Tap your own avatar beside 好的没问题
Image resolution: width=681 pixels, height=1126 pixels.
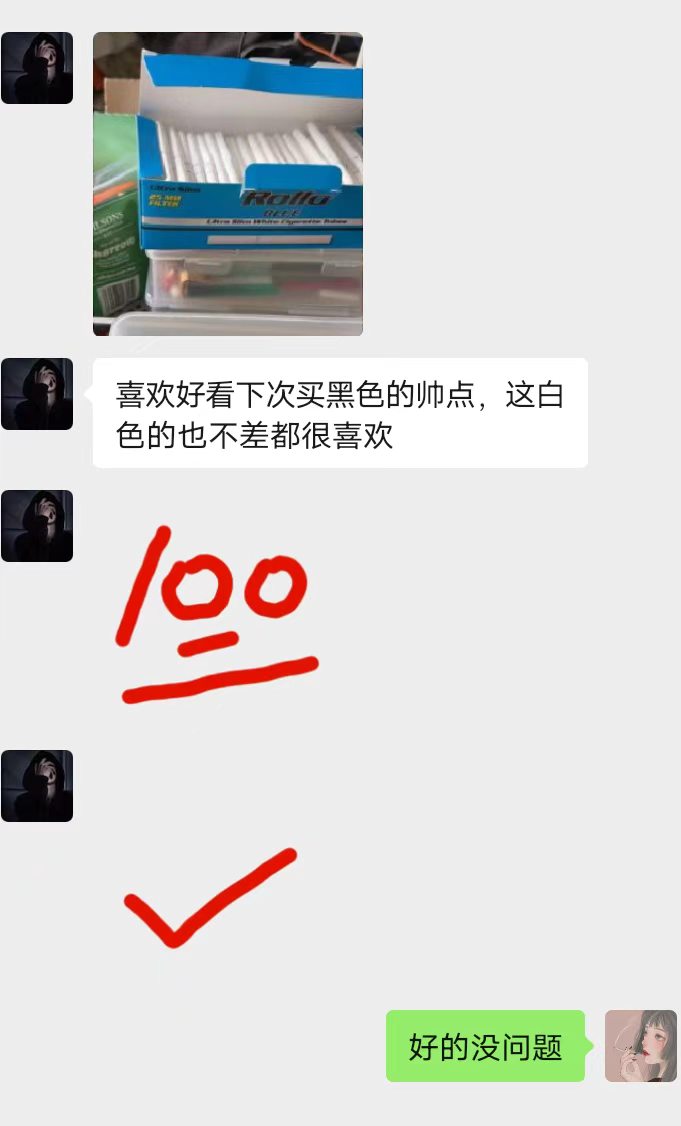coord(640,1045)
